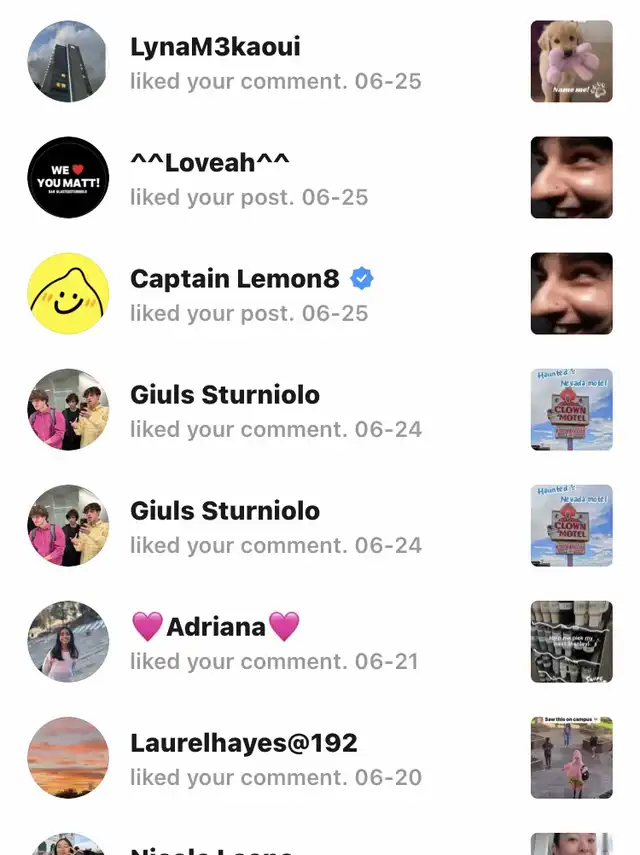Open the campus post thumbnail beside Laurelhayes@192
This screenshot has height=855, width=640.
(571, 758)
